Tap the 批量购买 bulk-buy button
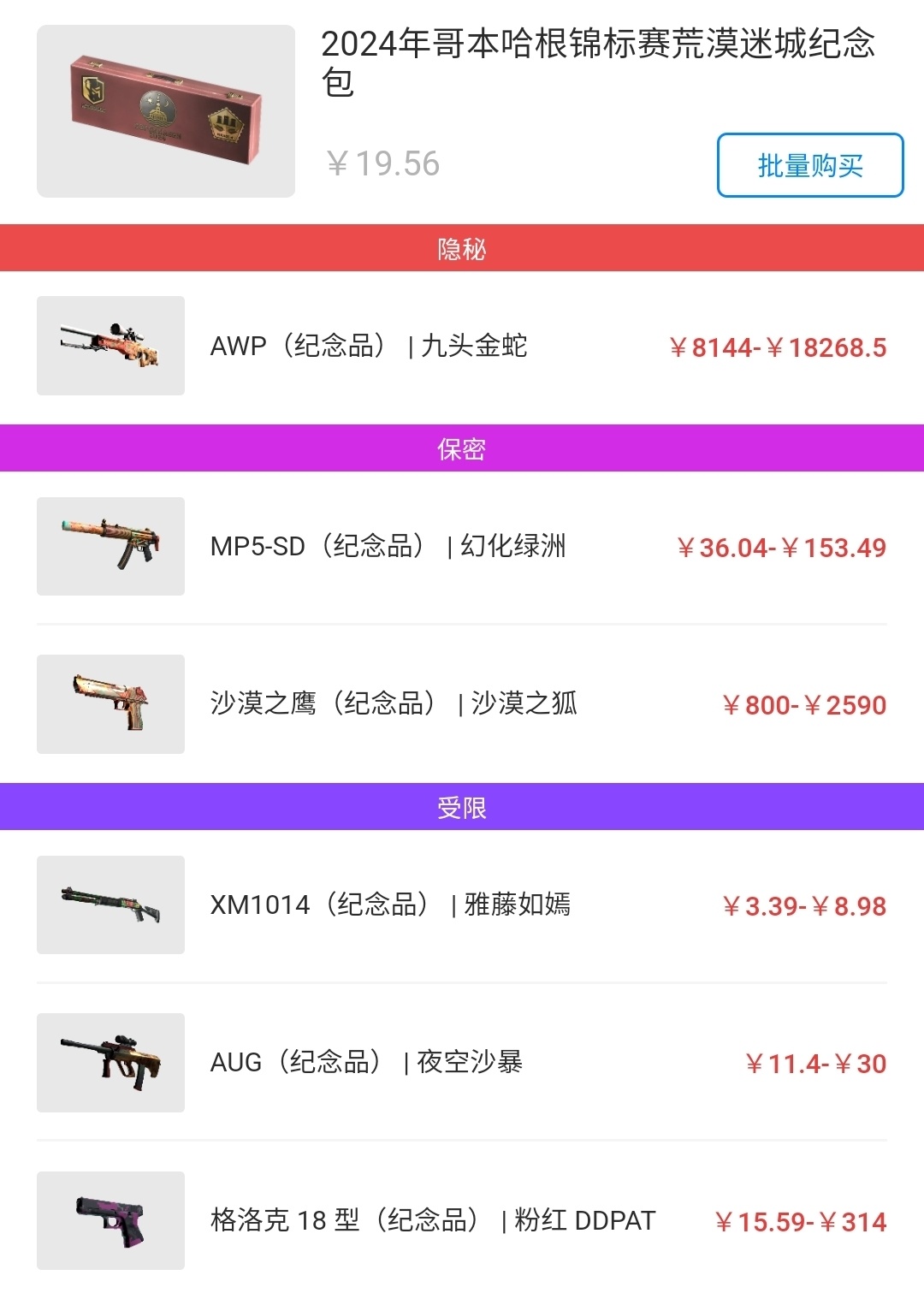 pyautogui.click(x=809, y=165)
